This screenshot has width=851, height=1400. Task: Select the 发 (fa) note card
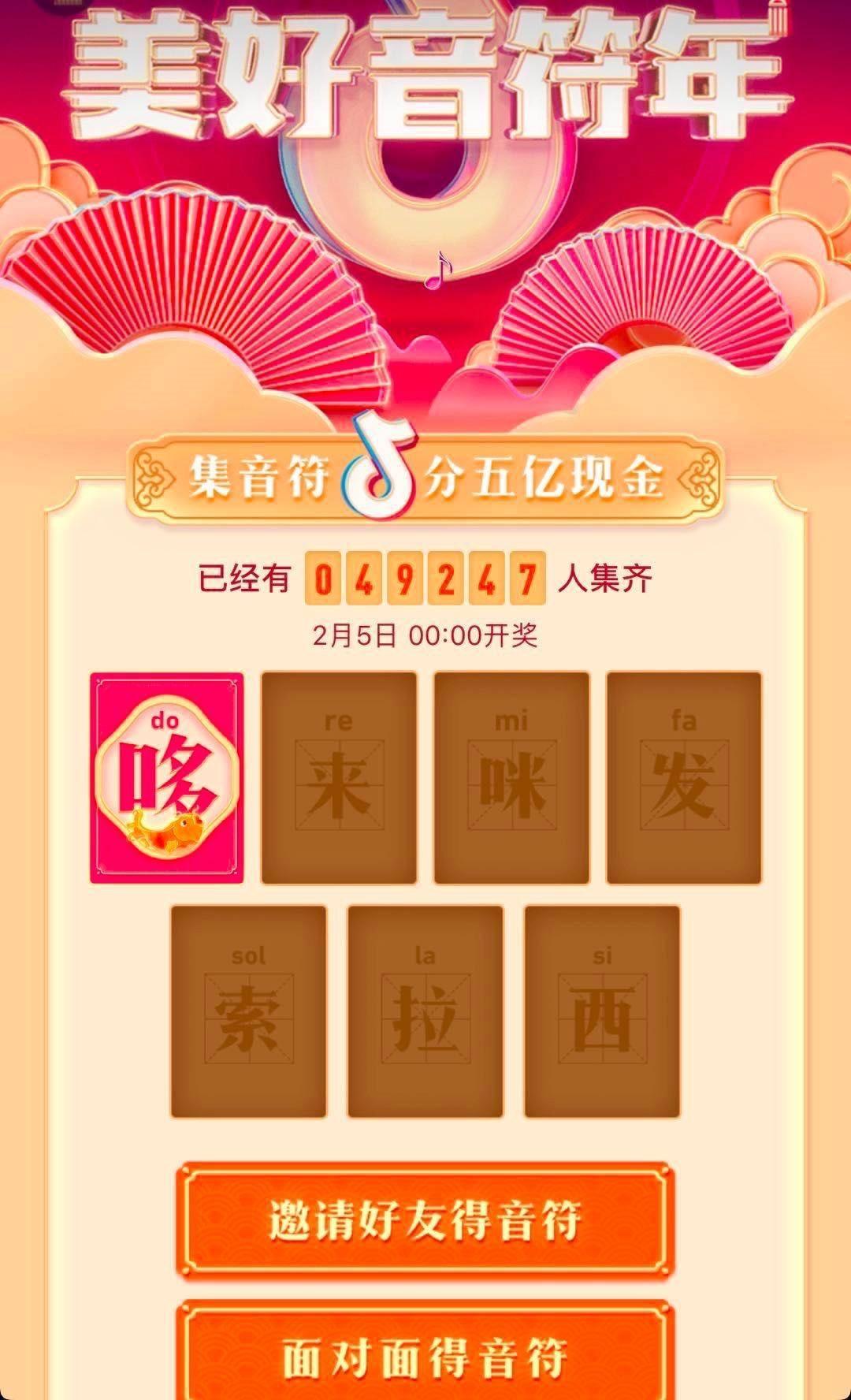pyautogui.click(x=683, y=777)
